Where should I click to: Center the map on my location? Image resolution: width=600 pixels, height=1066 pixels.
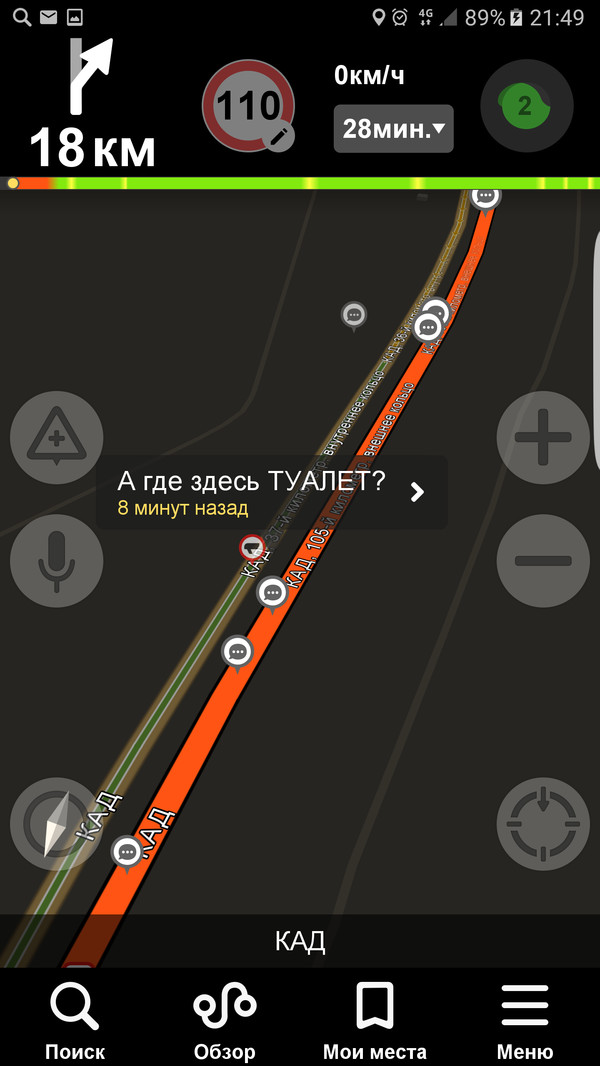pyautogui.click(x=543, y=824)
